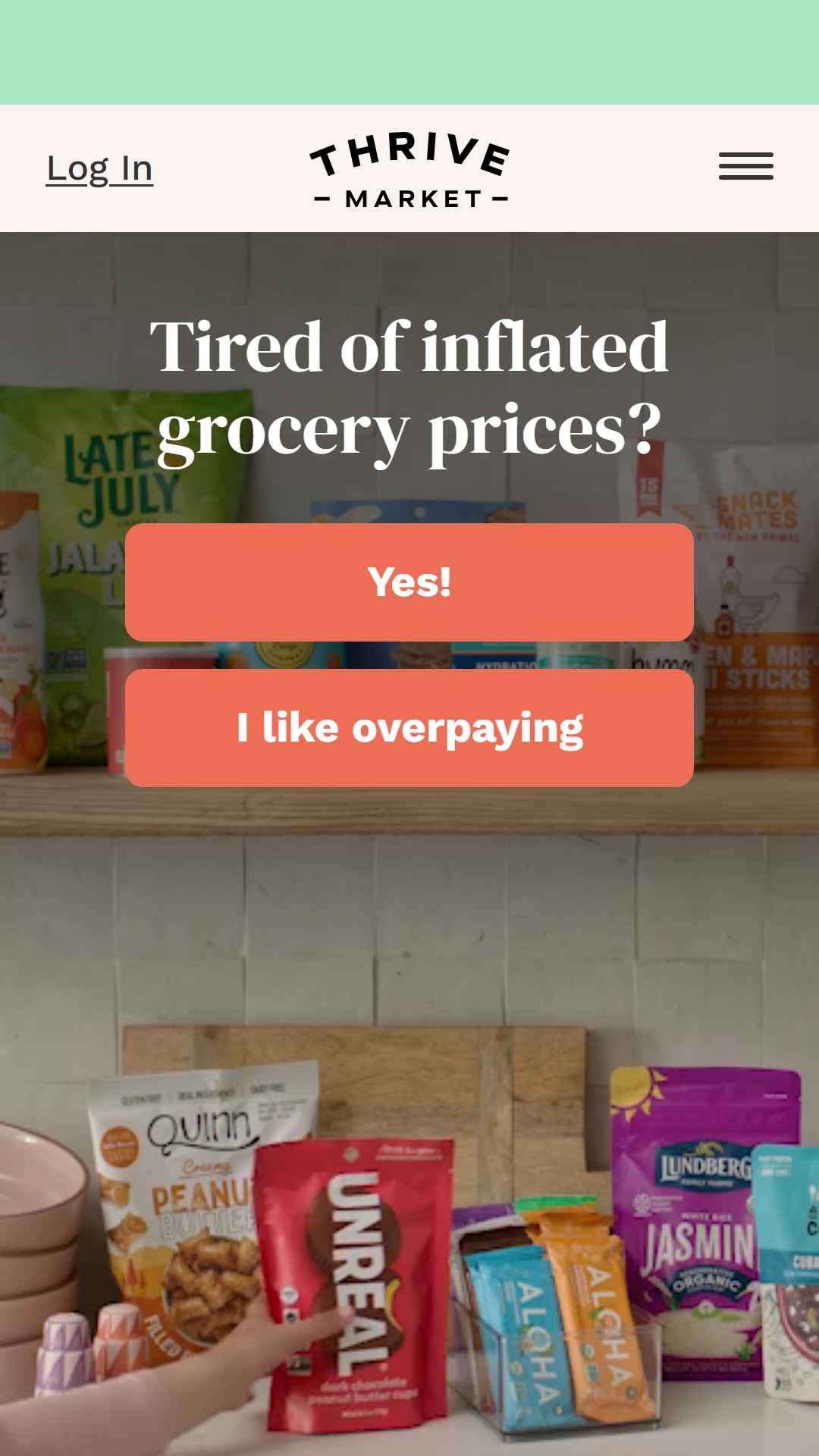The width and height of the screenshot is (819, 1456).
Task: Open the hamburger menu
Action: point(745,166)
